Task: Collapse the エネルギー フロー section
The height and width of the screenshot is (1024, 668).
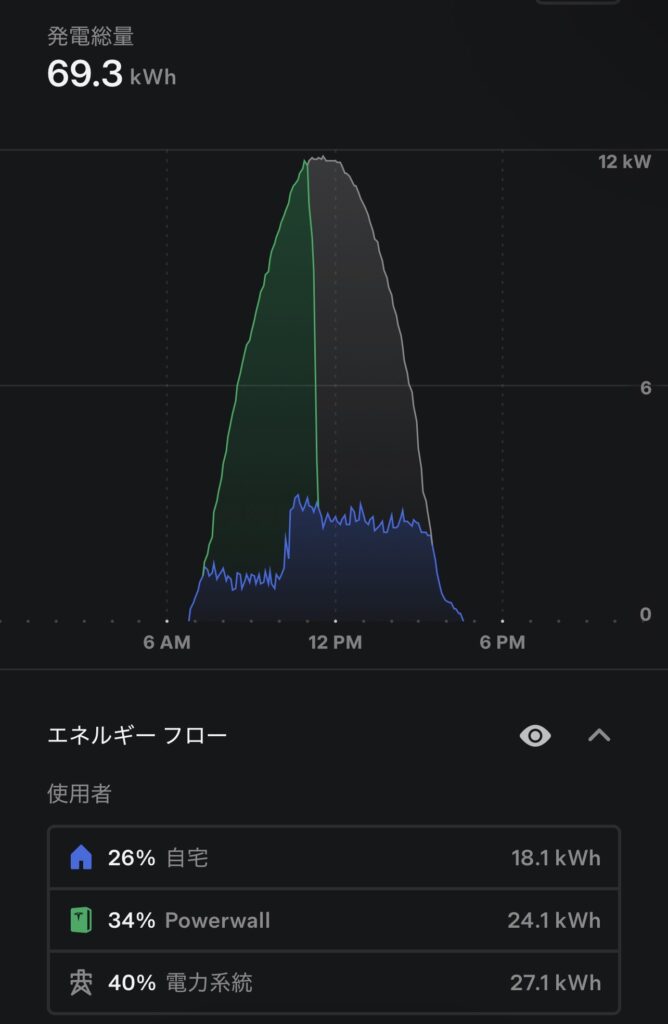Action: pyautogui.click(x=599, y=736)
